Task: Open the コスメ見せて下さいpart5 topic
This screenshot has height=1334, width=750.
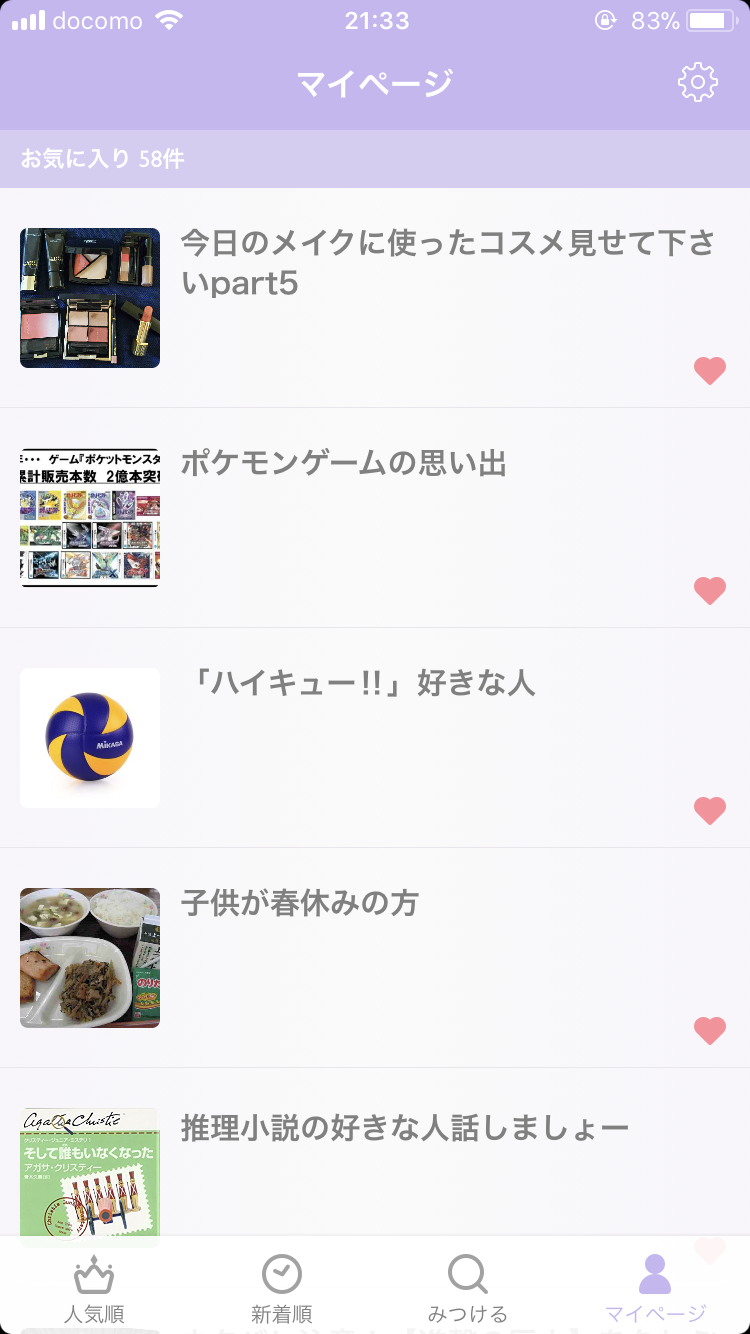Action: (375, 298)
